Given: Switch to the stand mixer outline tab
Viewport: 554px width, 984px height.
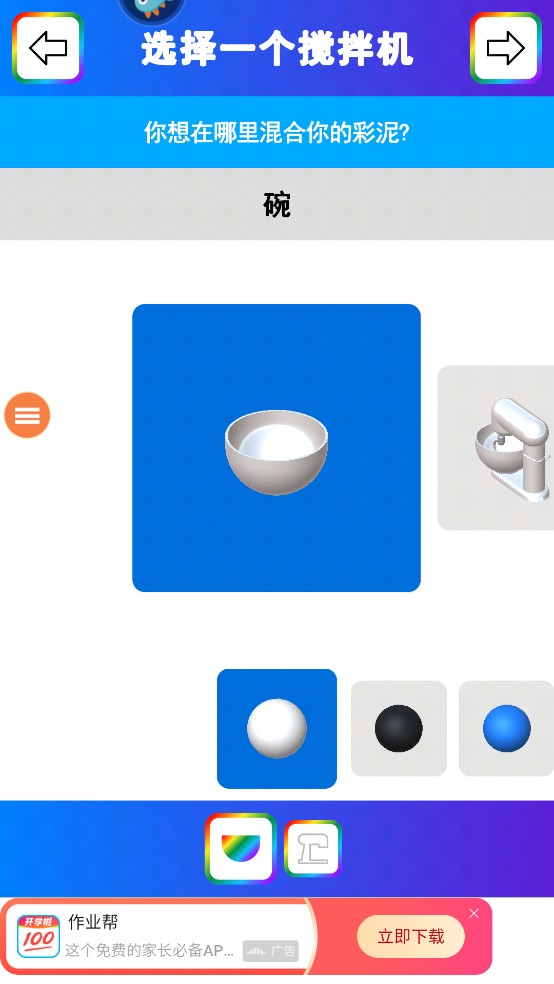Looking at the screenshot, I should pos(312,848).
